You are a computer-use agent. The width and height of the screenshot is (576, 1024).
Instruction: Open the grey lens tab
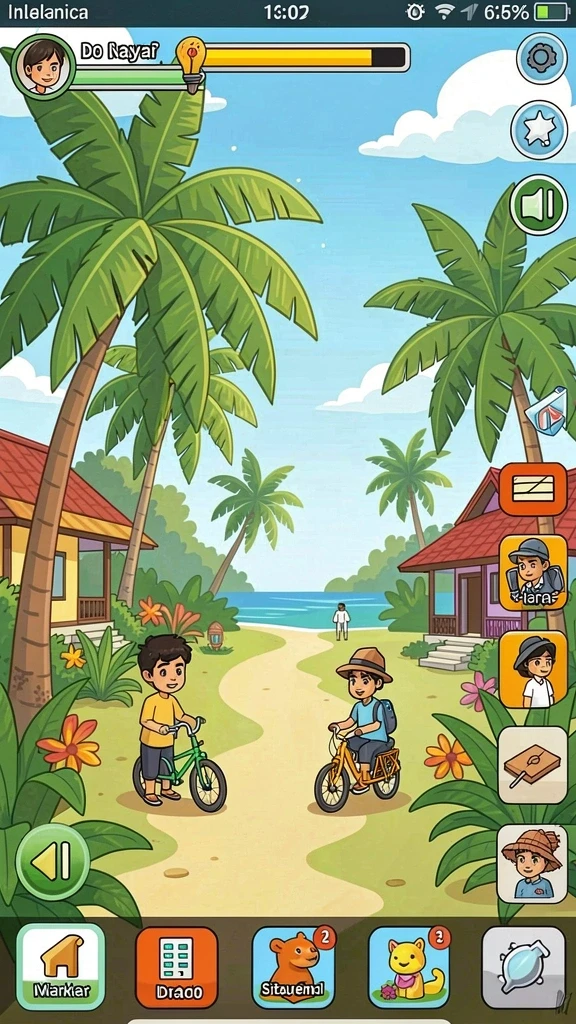pyautogui.click(x=523, y=967)
